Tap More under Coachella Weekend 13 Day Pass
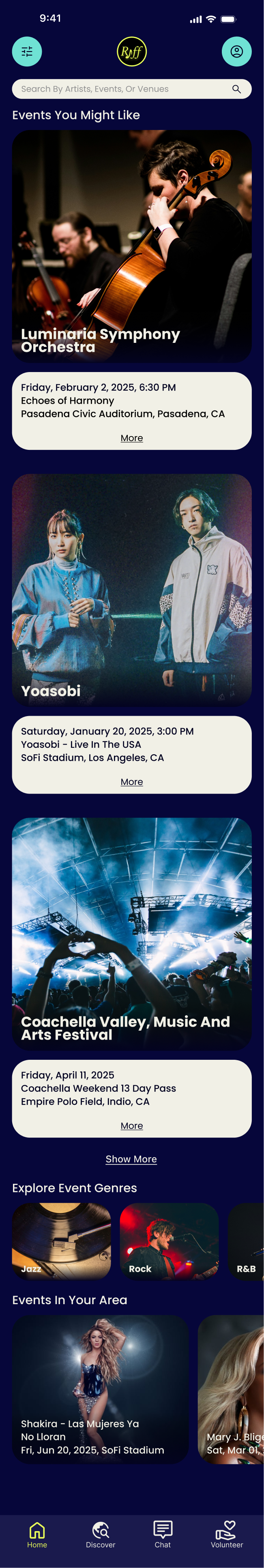The width and height of the screenshot is (264, 1568). click(x=132, y=1125)
